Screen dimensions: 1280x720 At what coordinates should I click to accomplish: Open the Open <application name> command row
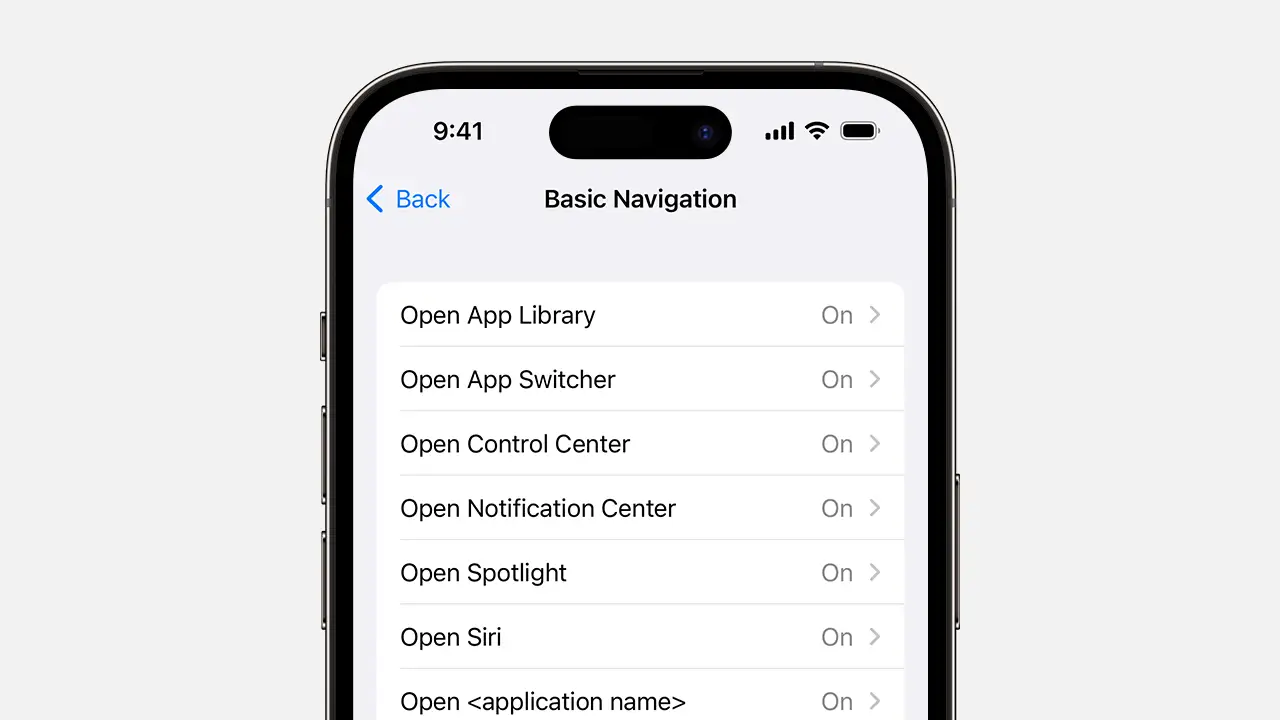640,700
